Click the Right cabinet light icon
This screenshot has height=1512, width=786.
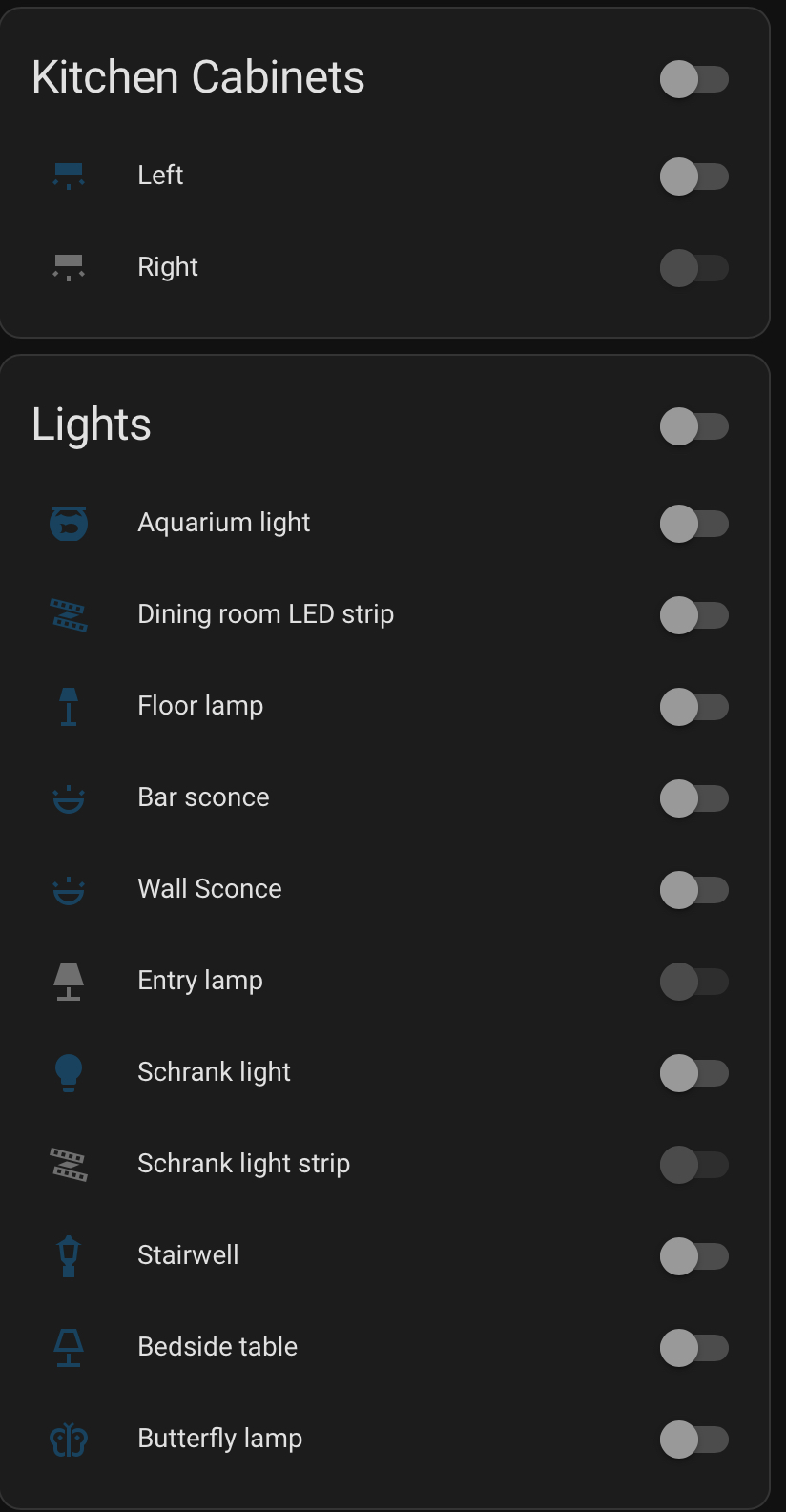[x=68, y=267]
